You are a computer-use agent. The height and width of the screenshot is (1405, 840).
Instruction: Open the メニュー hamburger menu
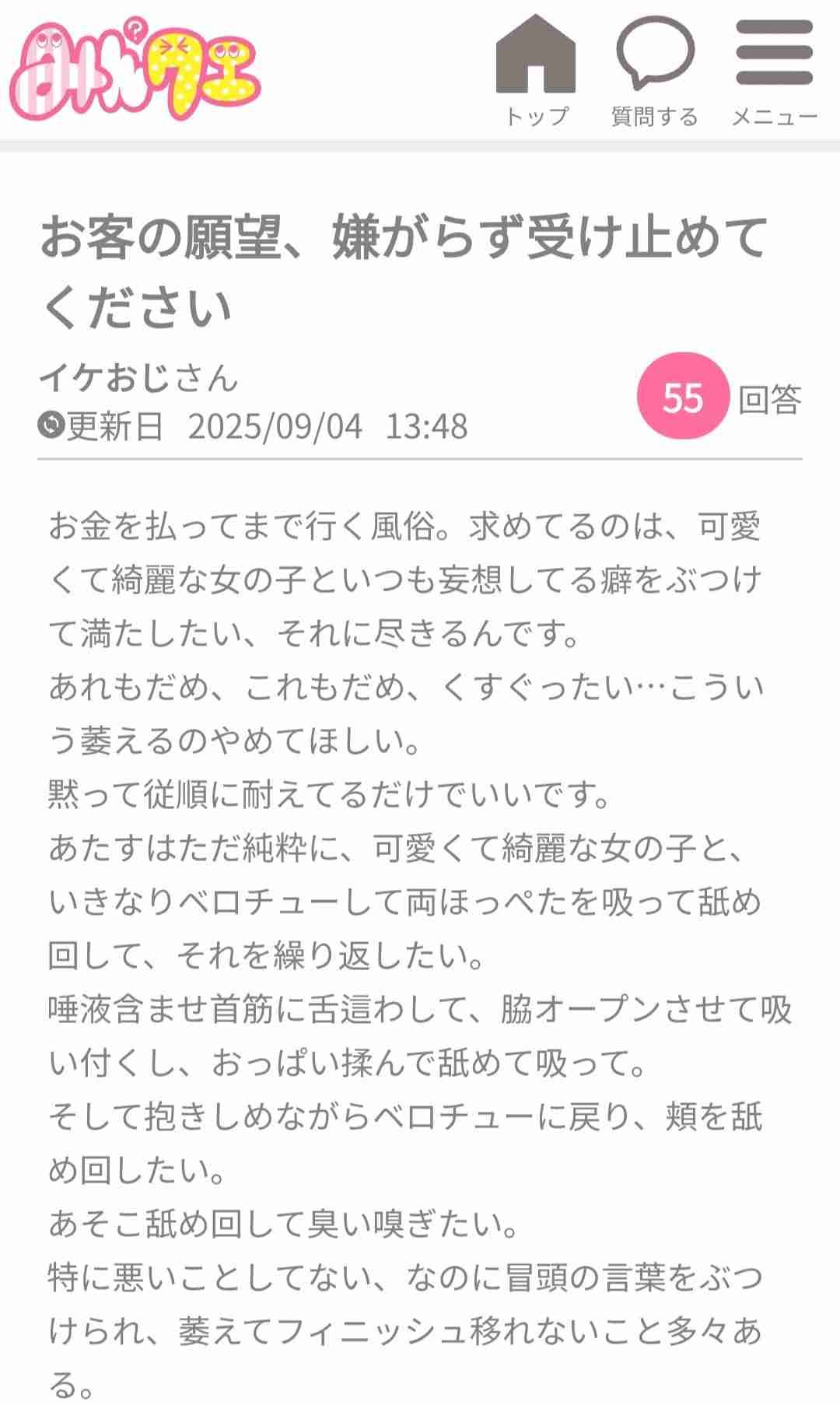pyautogui.click(x=775, y=71)
